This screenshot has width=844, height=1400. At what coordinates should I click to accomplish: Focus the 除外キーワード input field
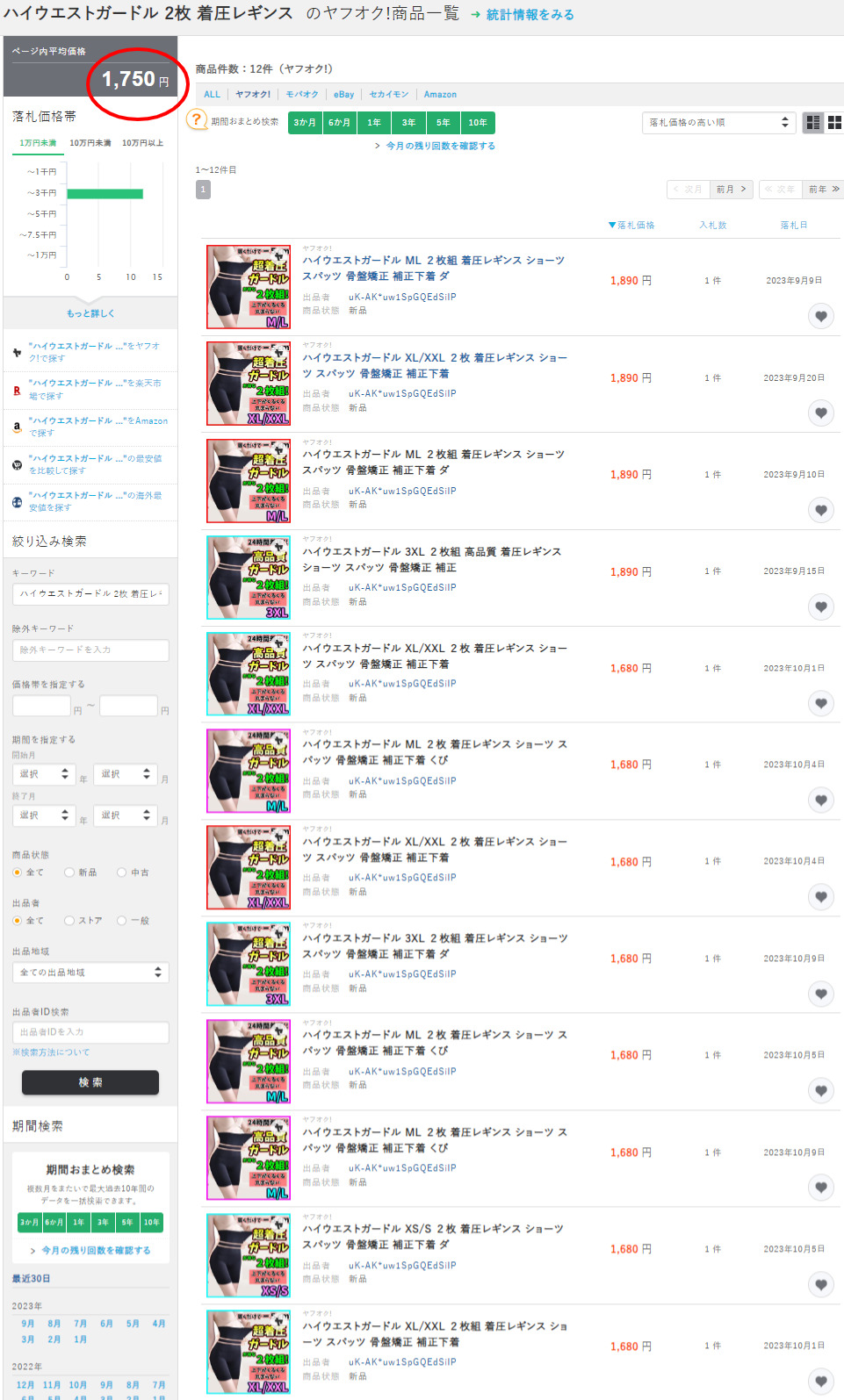[x=90, y=650]
